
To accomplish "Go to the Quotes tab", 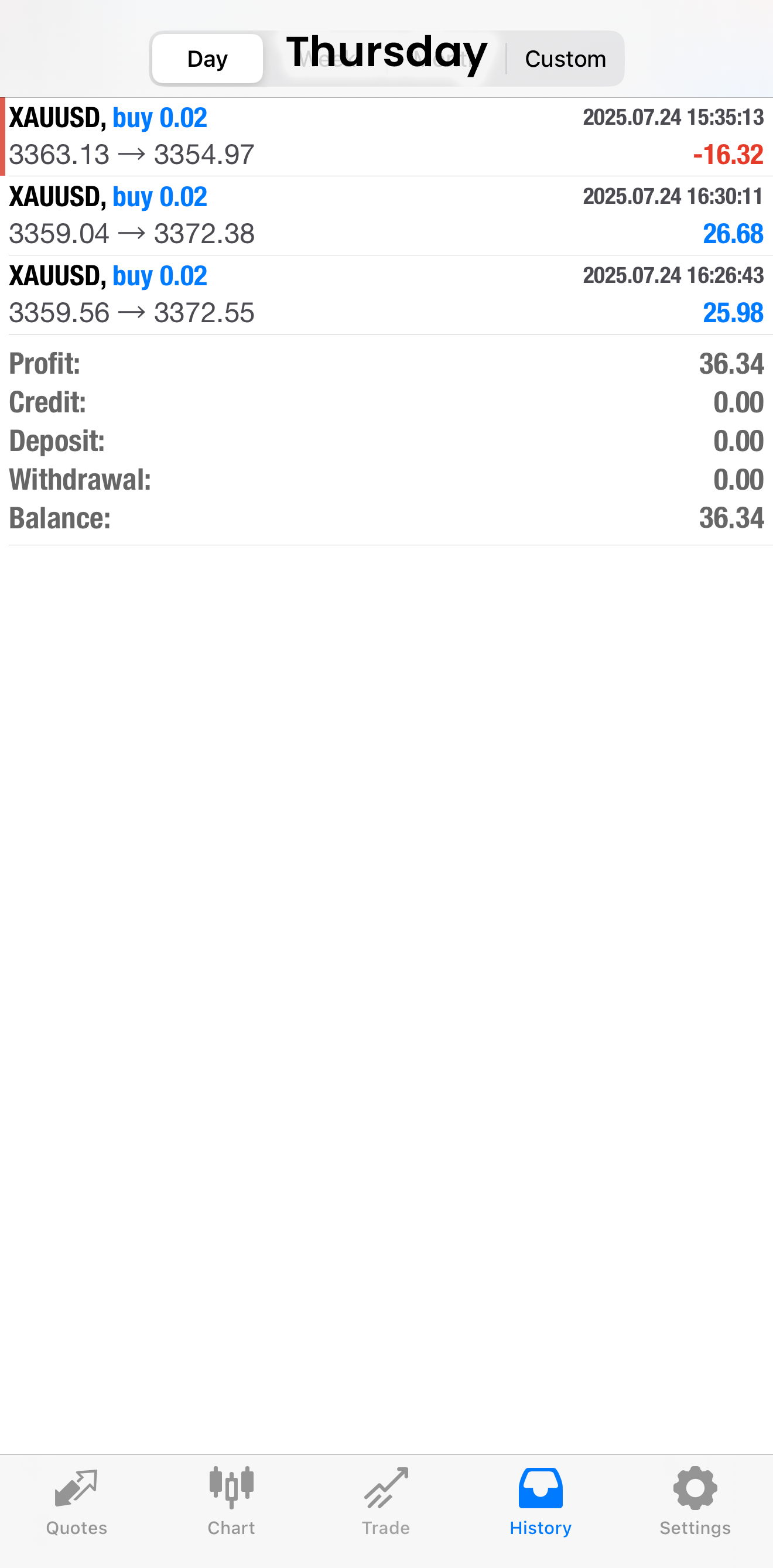I will pyautogui.click(x=77, y=1502).
